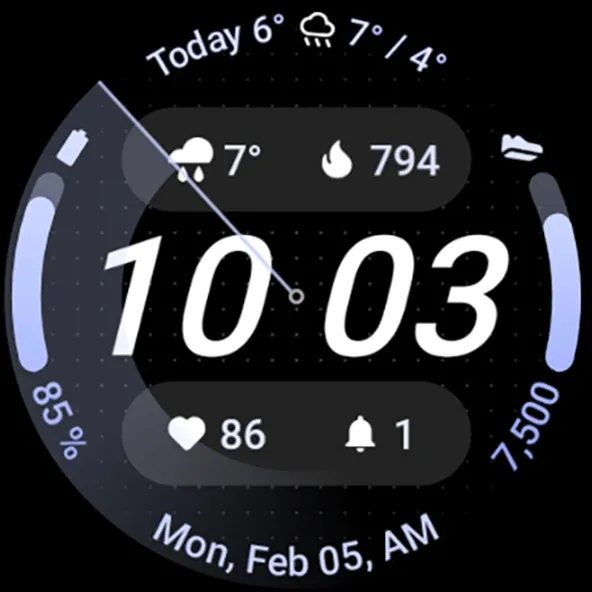Open the alarm bell complication
The width and height of the screenshot is (592, 592).
tap(378, 434)
